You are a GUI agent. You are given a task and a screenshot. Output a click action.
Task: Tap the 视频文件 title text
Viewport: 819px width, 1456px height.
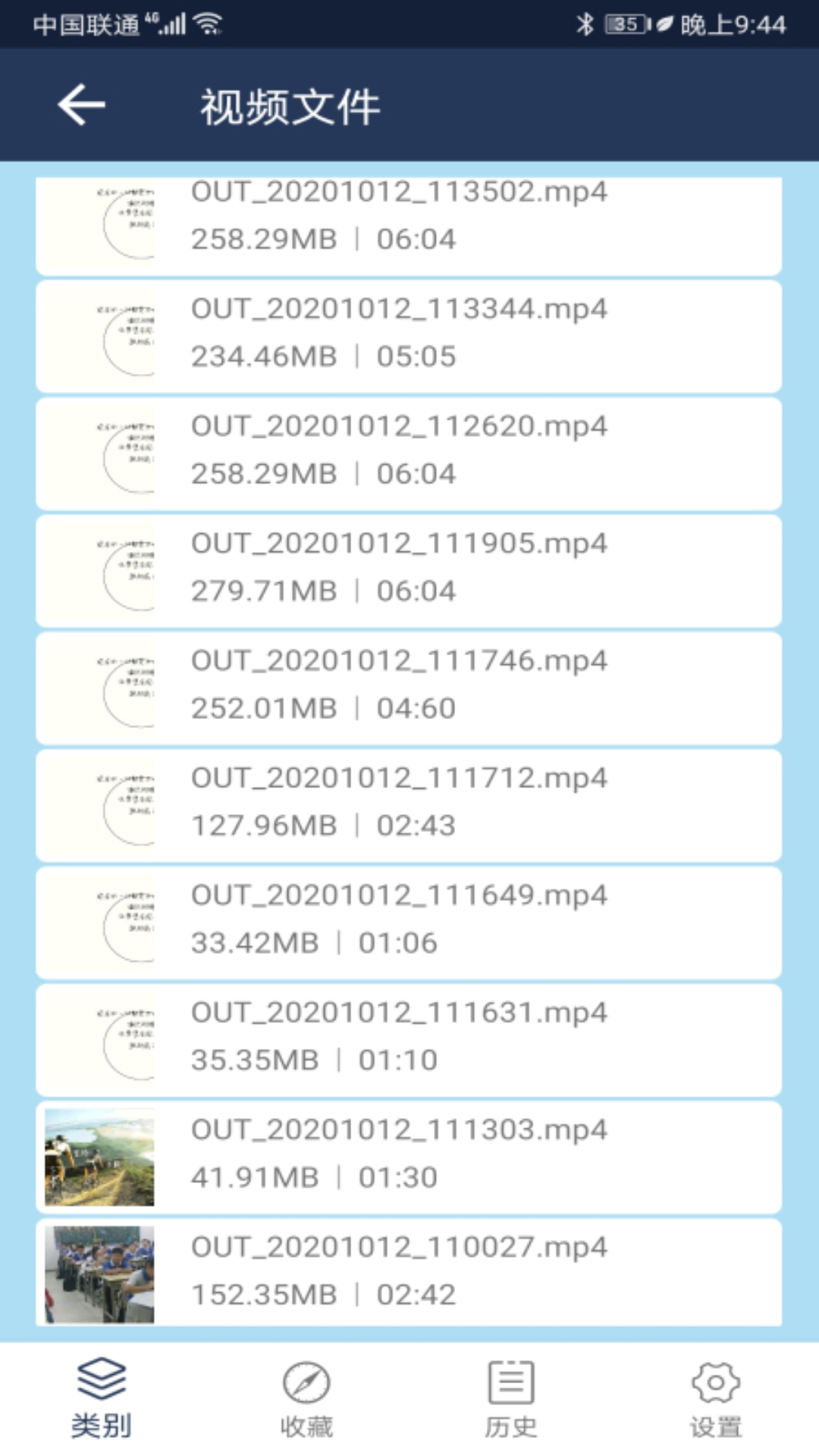point(290,107)
